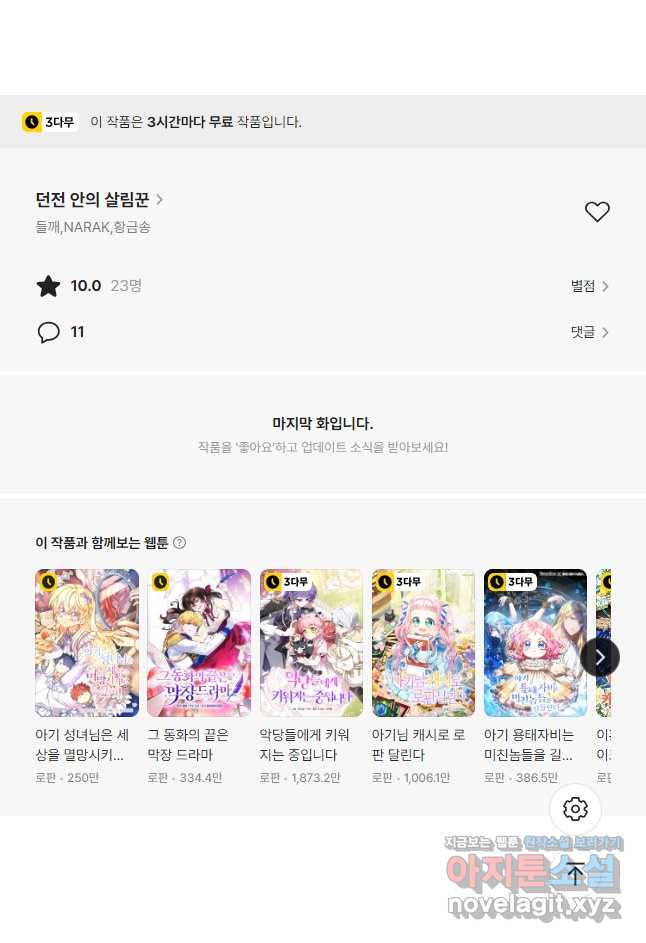The width and height of the screenshot is (646, 943).
Task: Open the 별점 rating page
Action: (589, 286)
